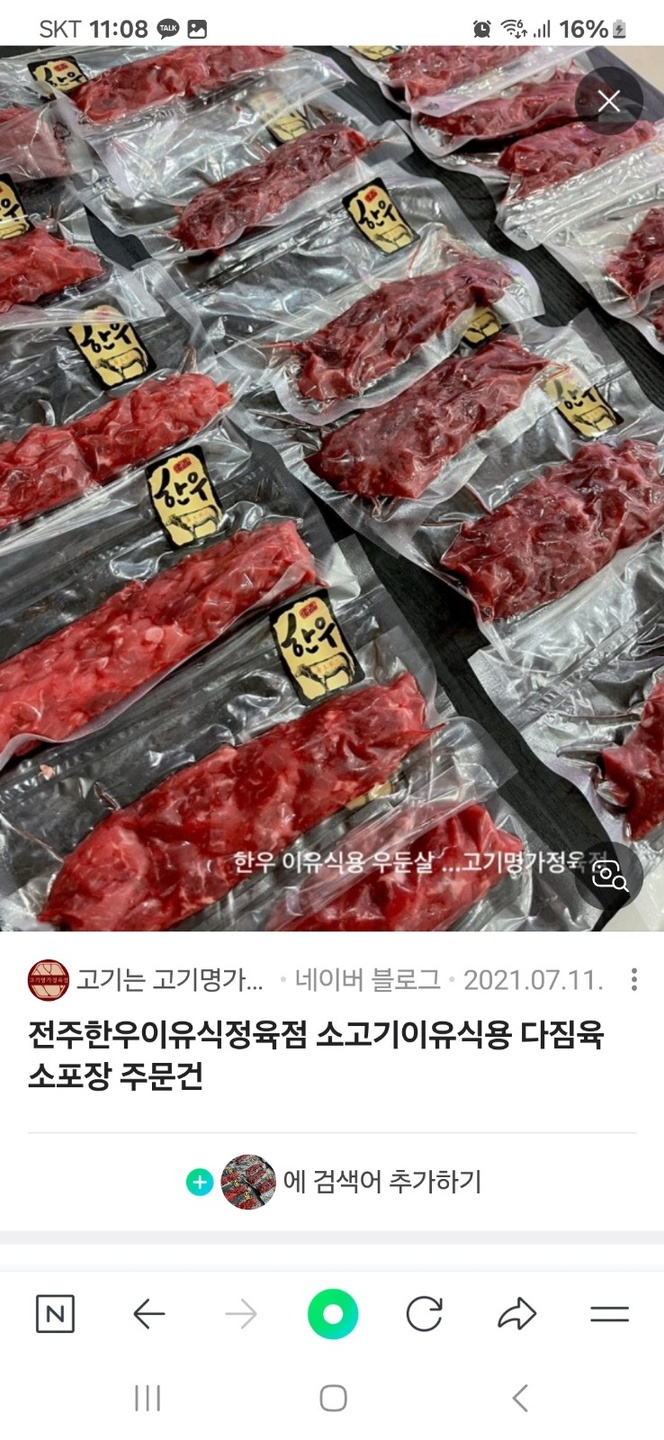Reload the current page
The image size is (664, 1440).
424,1314
